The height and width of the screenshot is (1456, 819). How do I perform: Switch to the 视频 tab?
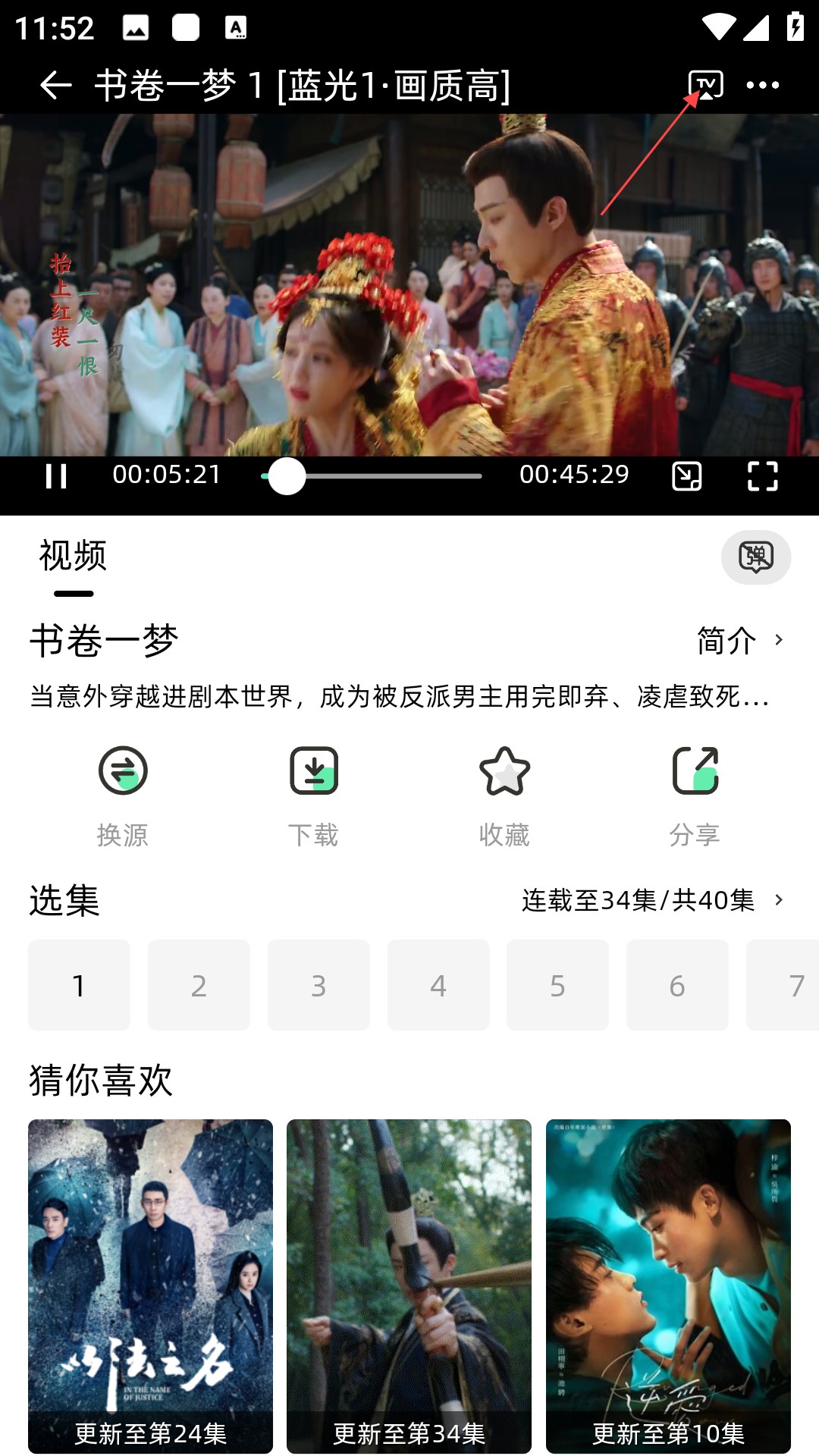pyautogui.click(x=73, y=557)
